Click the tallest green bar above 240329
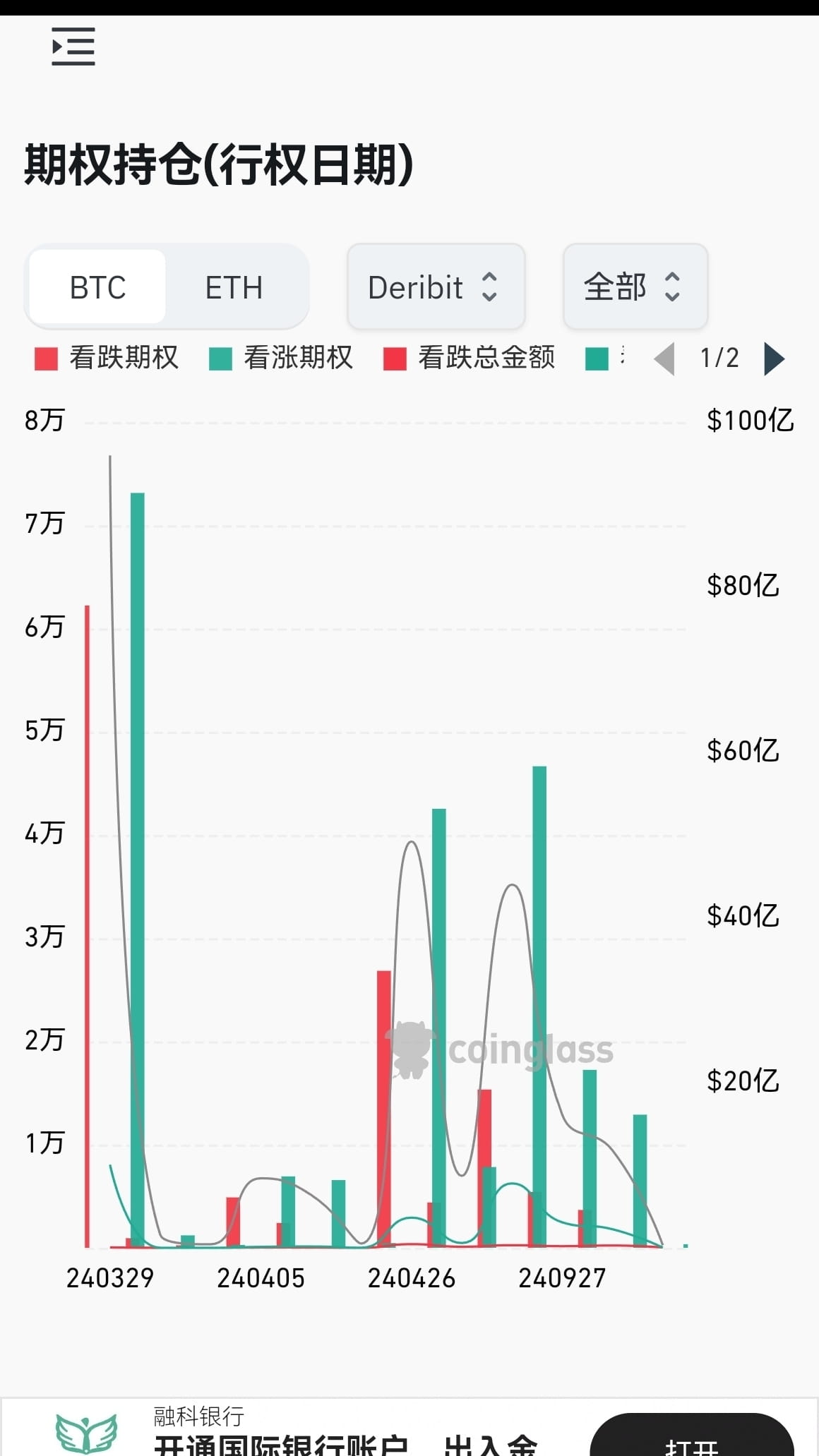This screenshot has width=819, height=1456. (x=136, y=847)
